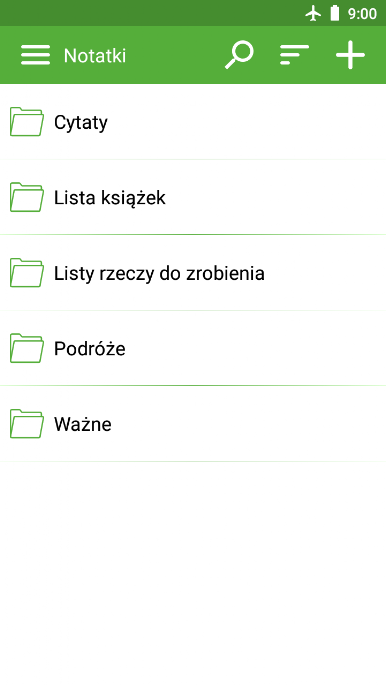Search notes with the magnifier icon
The height and width of the screenshot is (686, 386).
click(239, 55)
